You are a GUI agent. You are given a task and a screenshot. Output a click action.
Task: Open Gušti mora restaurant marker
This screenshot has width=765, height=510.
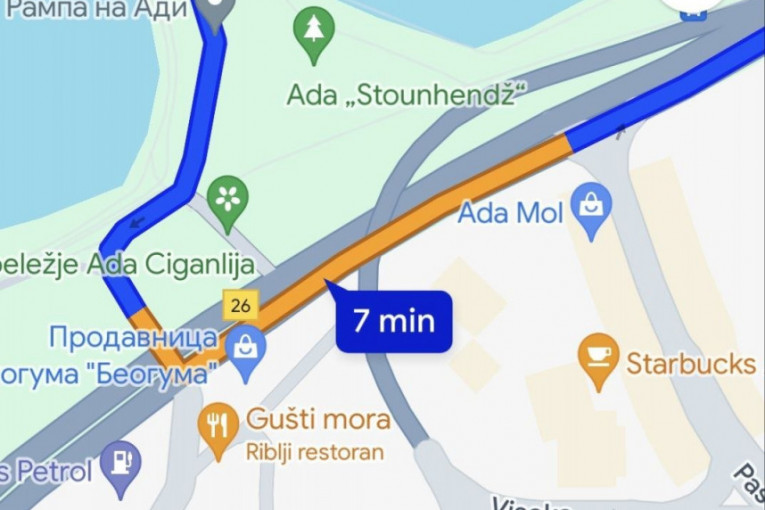pyautogui.click(x=216, y=423)
